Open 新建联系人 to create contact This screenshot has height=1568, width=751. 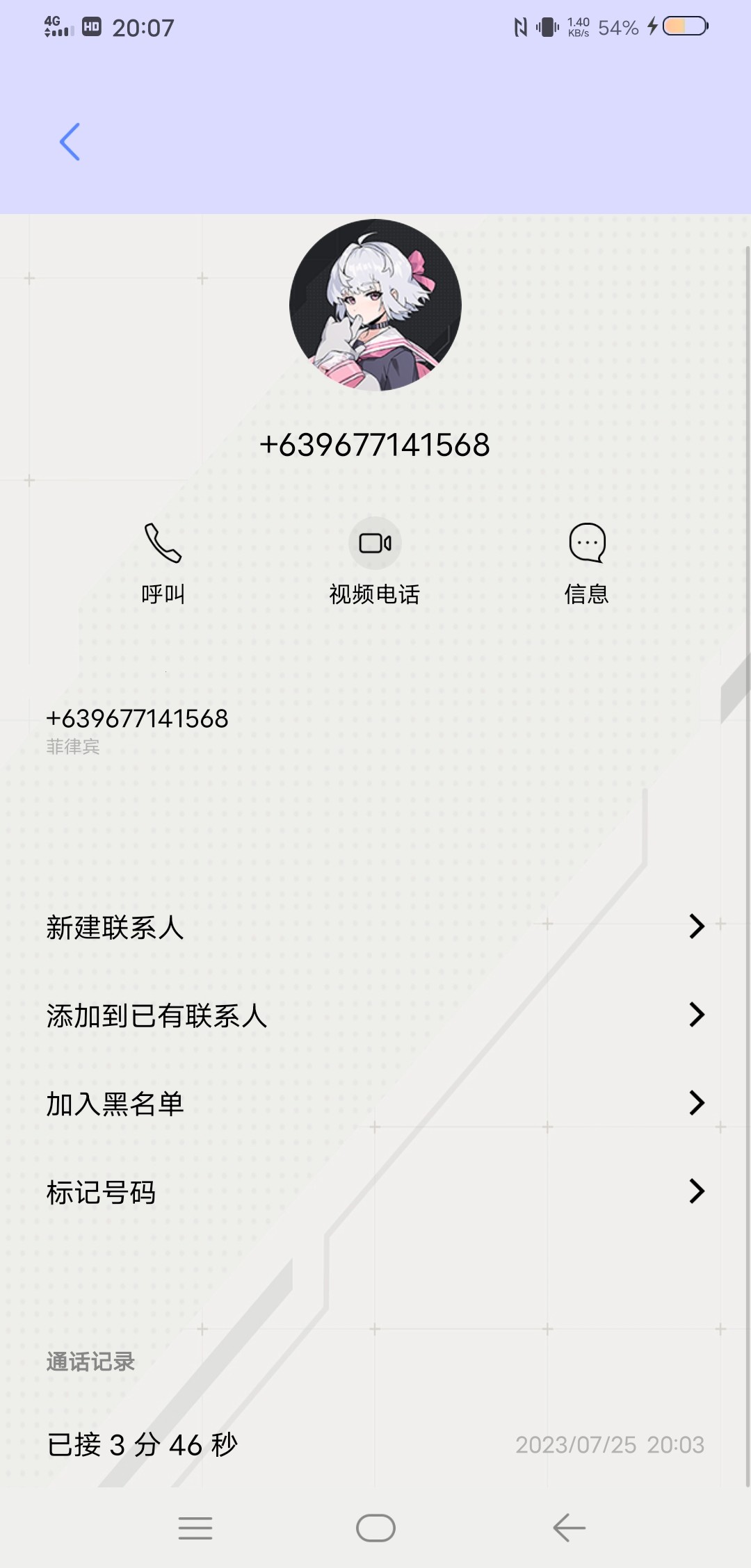(375, 926)
